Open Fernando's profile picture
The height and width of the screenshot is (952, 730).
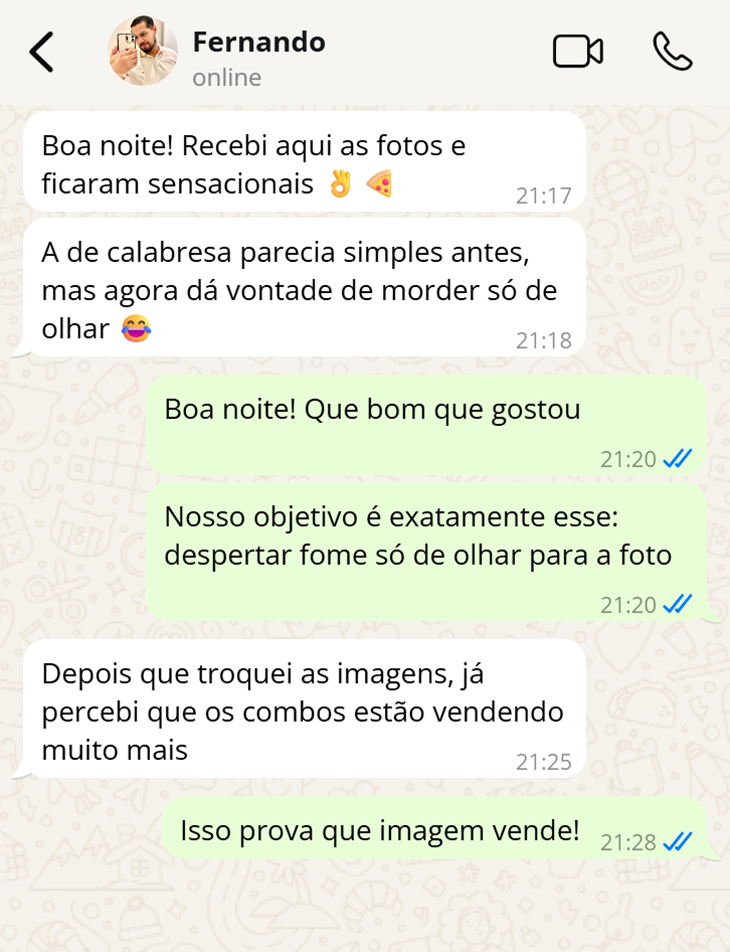click(143, 51)
